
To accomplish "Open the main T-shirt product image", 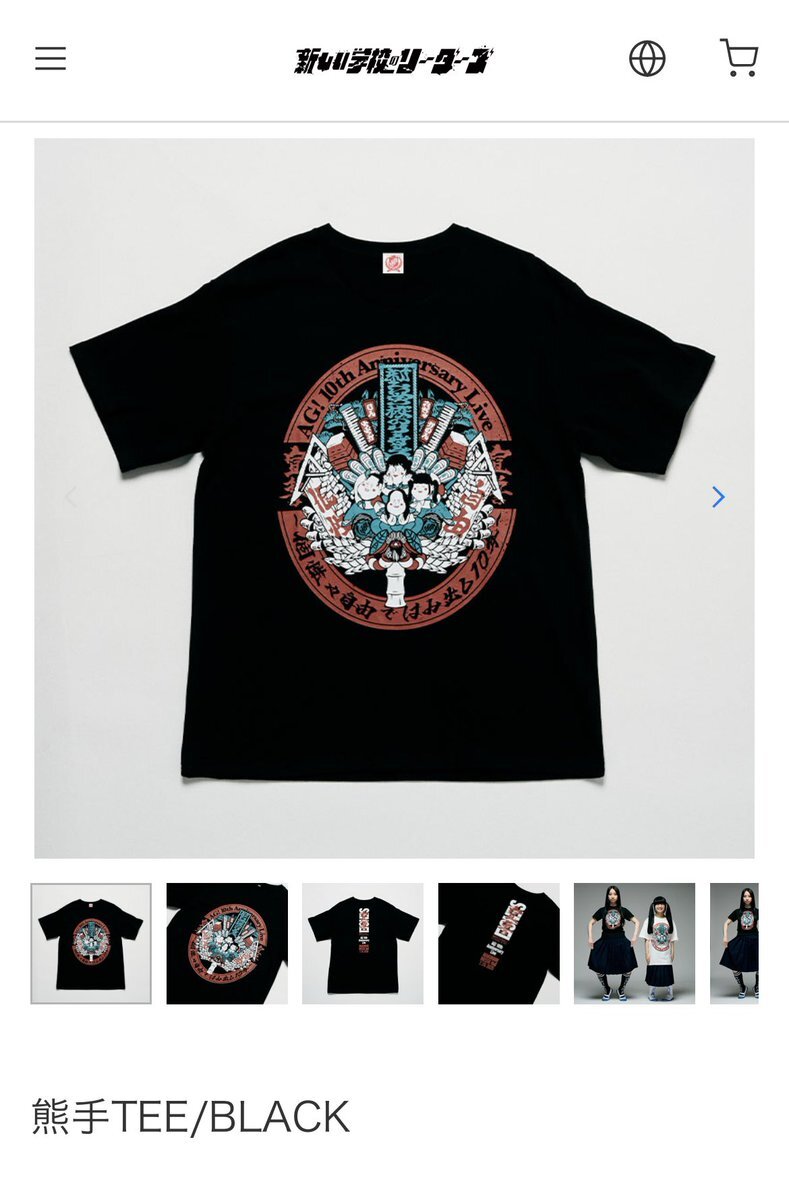I will click(x=393, y=497).
